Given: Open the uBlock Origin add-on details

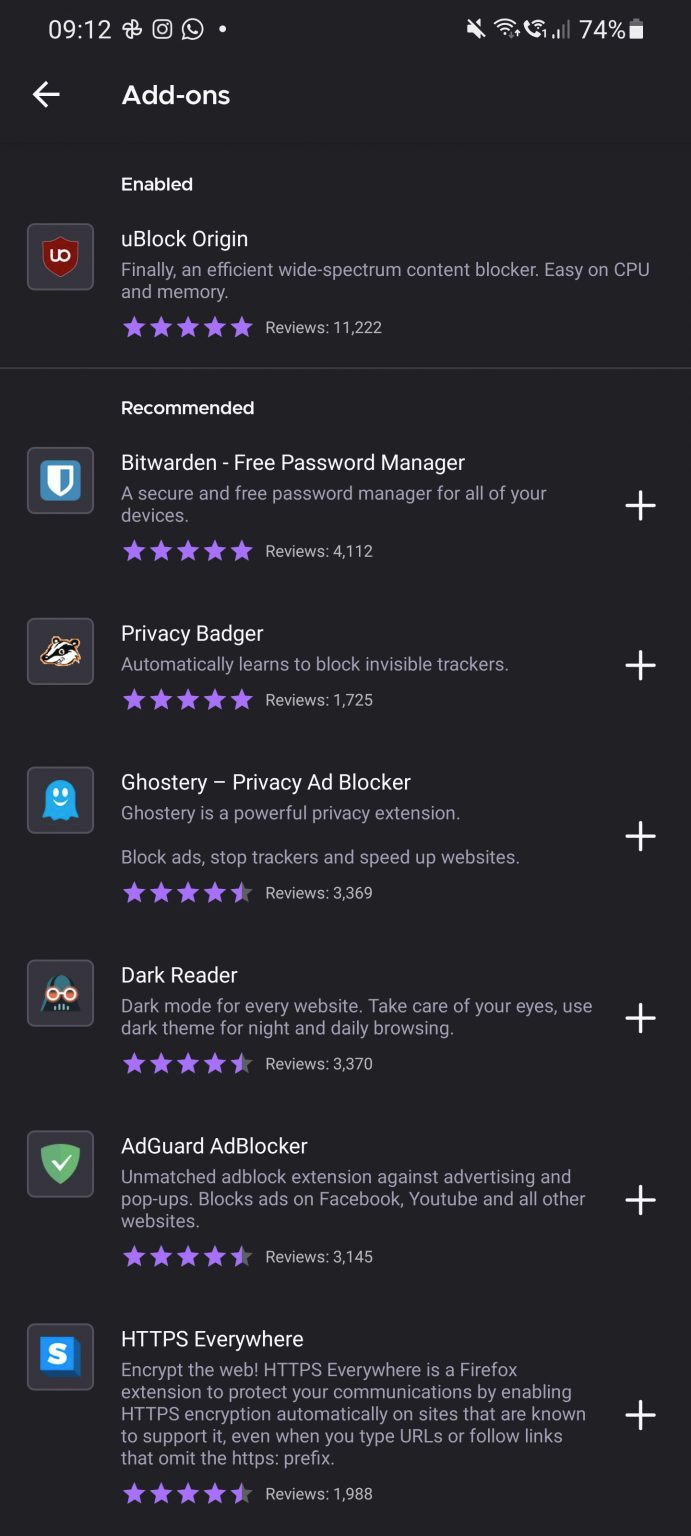Looking at the screenshot, I should 345,282.
